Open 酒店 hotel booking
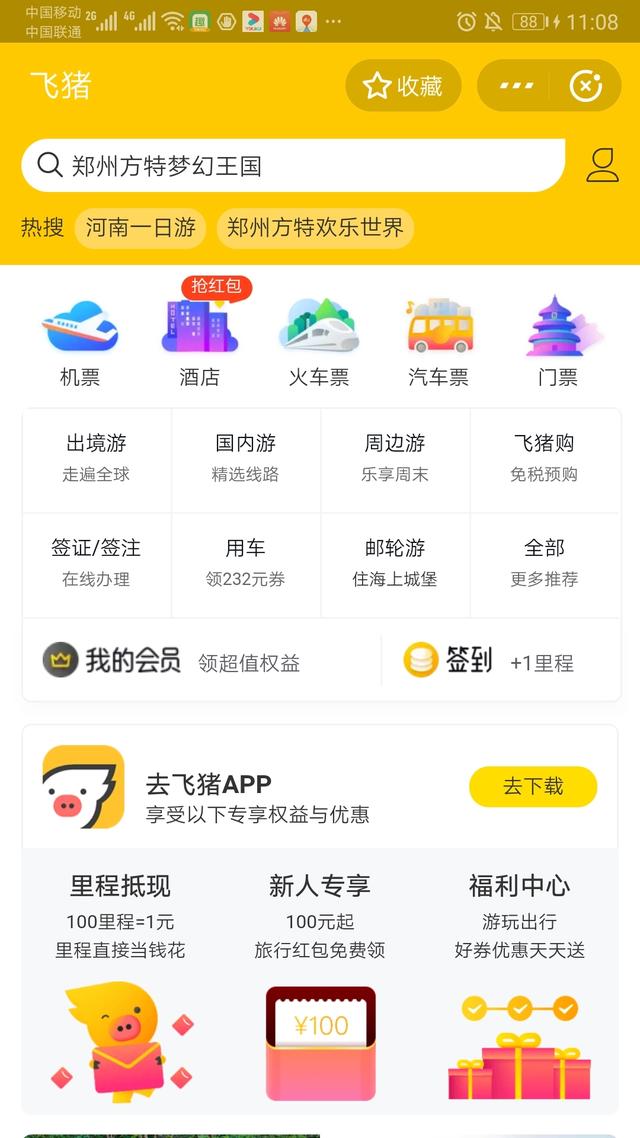Screen dimensions: 640x1138 [199, 342]
